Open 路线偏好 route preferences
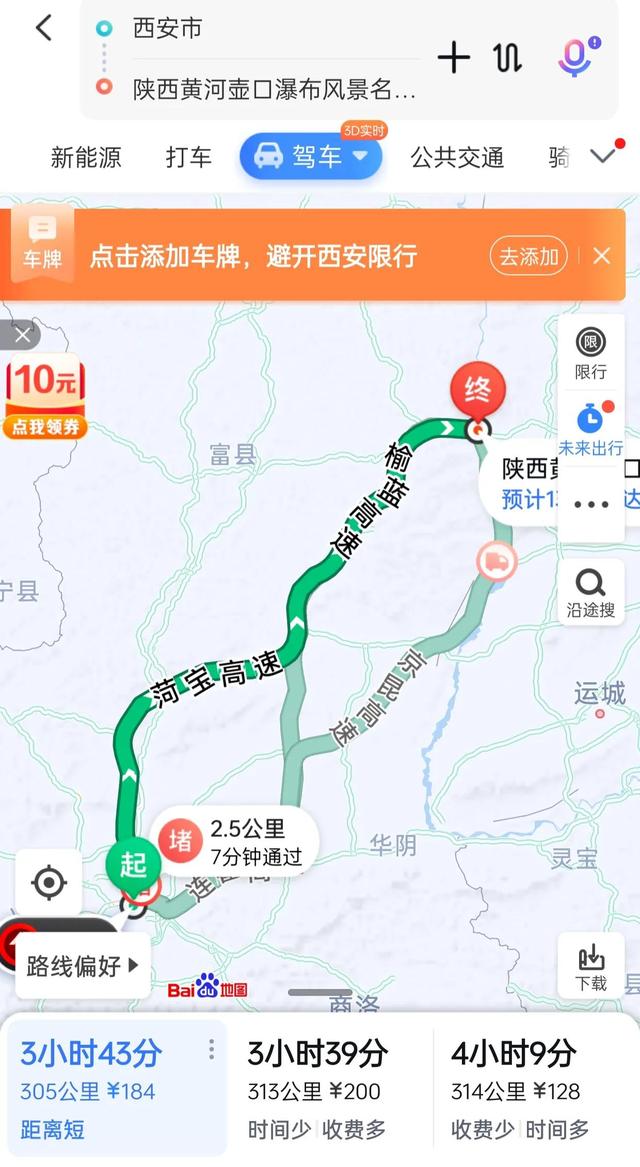 coord(83,965)
